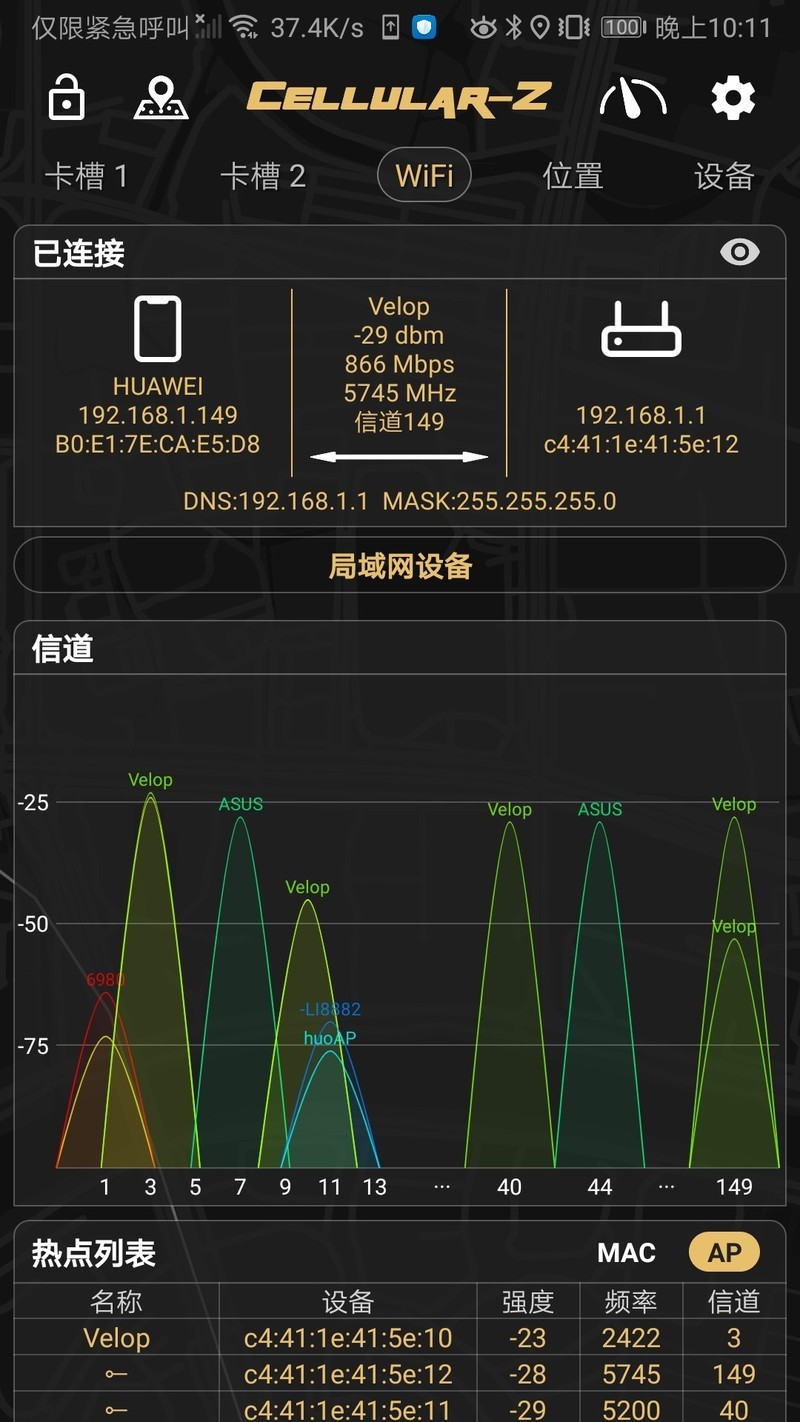This screenshot has height=1422, width=800.
Task: Switch the hotspot list to AP mode
Action: click(724, 1252)
